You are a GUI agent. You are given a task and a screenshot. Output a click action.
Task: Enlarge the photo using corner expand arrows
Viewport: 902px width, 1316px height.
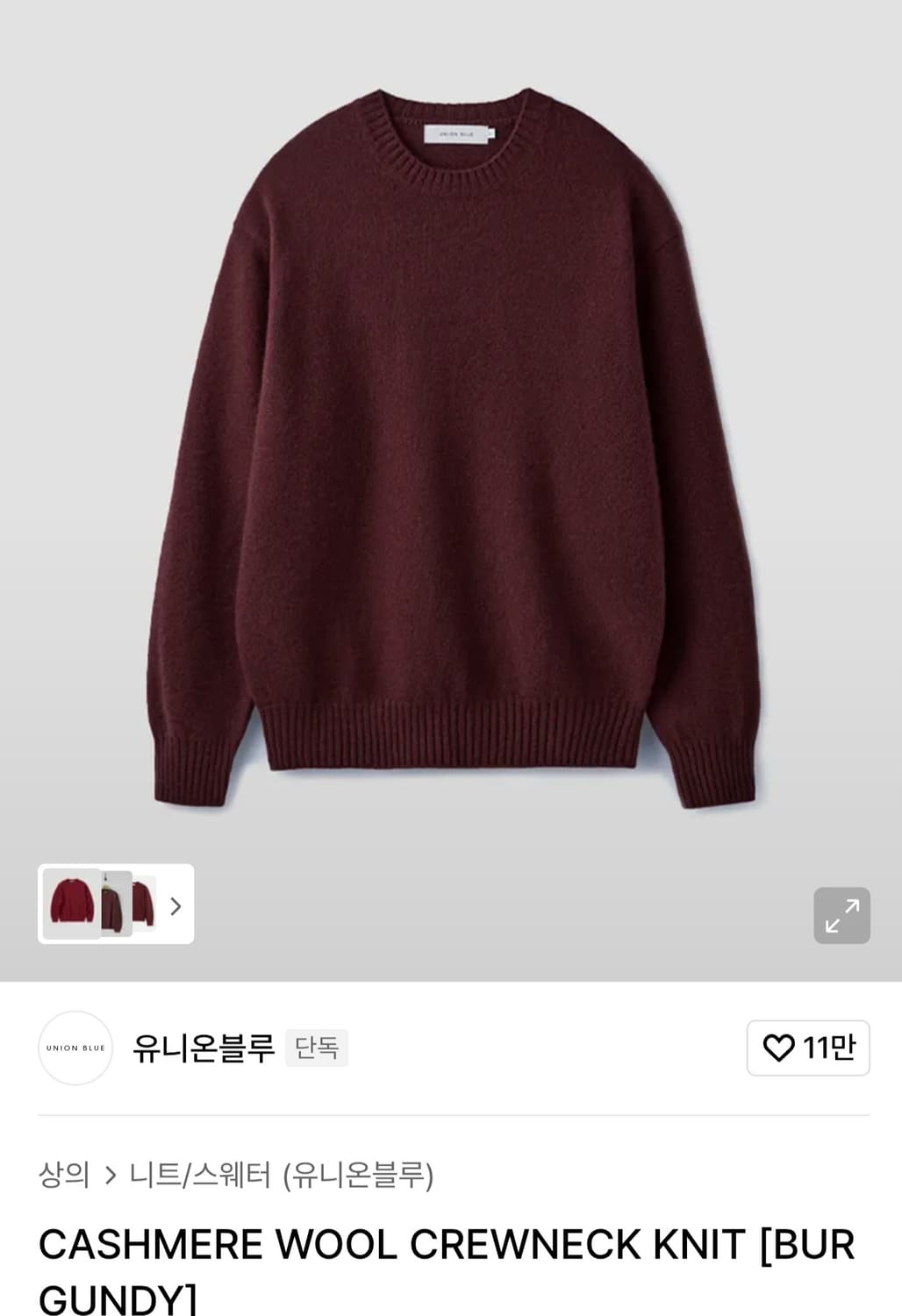[841, 915]
